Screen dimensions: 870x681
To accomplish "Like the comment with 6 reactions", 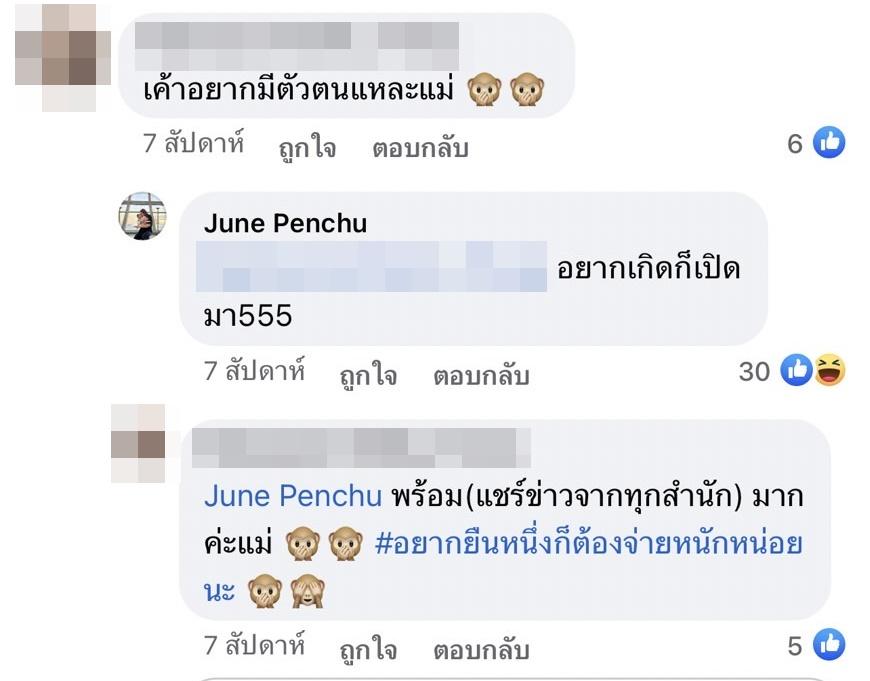I will 307,148.
